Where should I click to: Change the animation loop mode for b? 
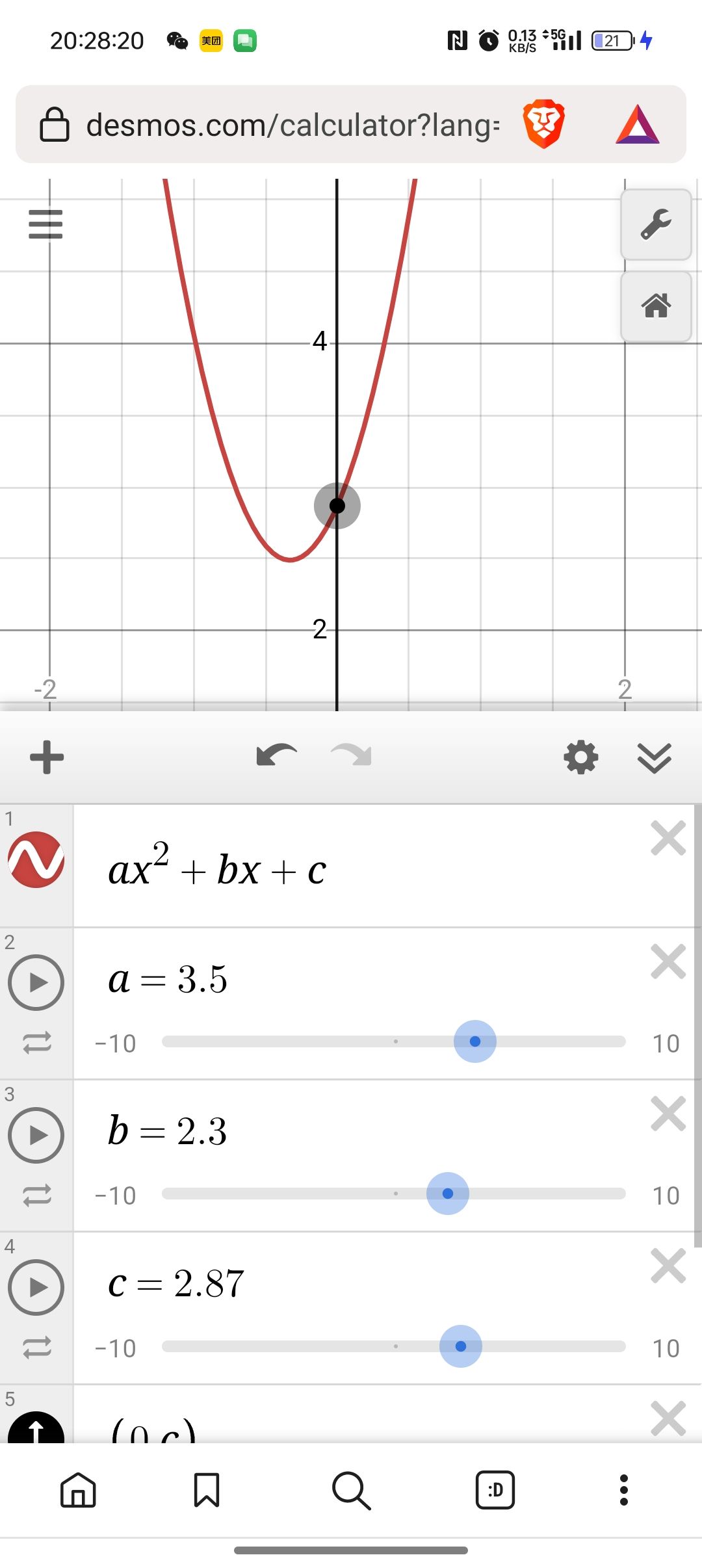pyautogui.click(x=37, y=1195)
